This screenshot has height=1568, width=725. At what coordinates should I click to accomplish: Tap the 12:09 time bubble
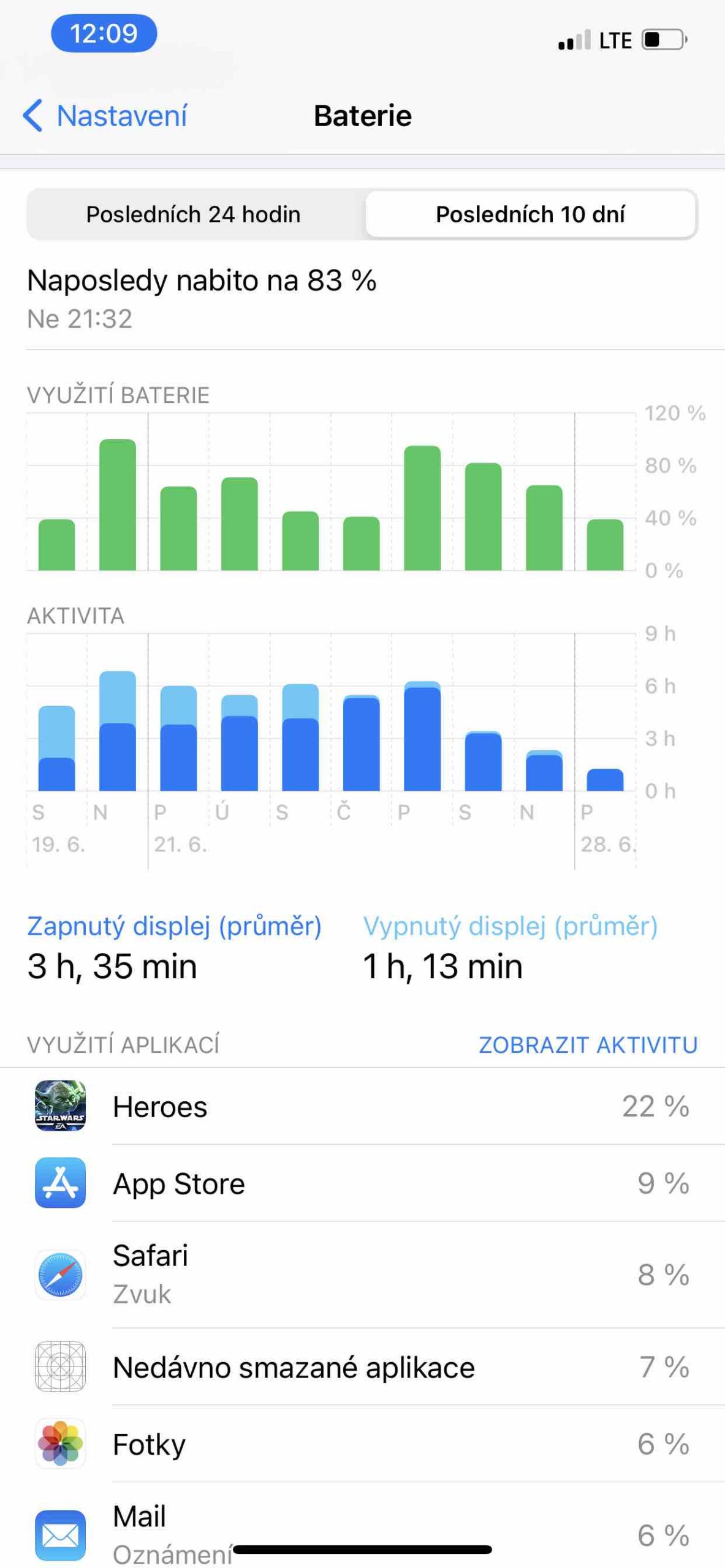point(104,33)
